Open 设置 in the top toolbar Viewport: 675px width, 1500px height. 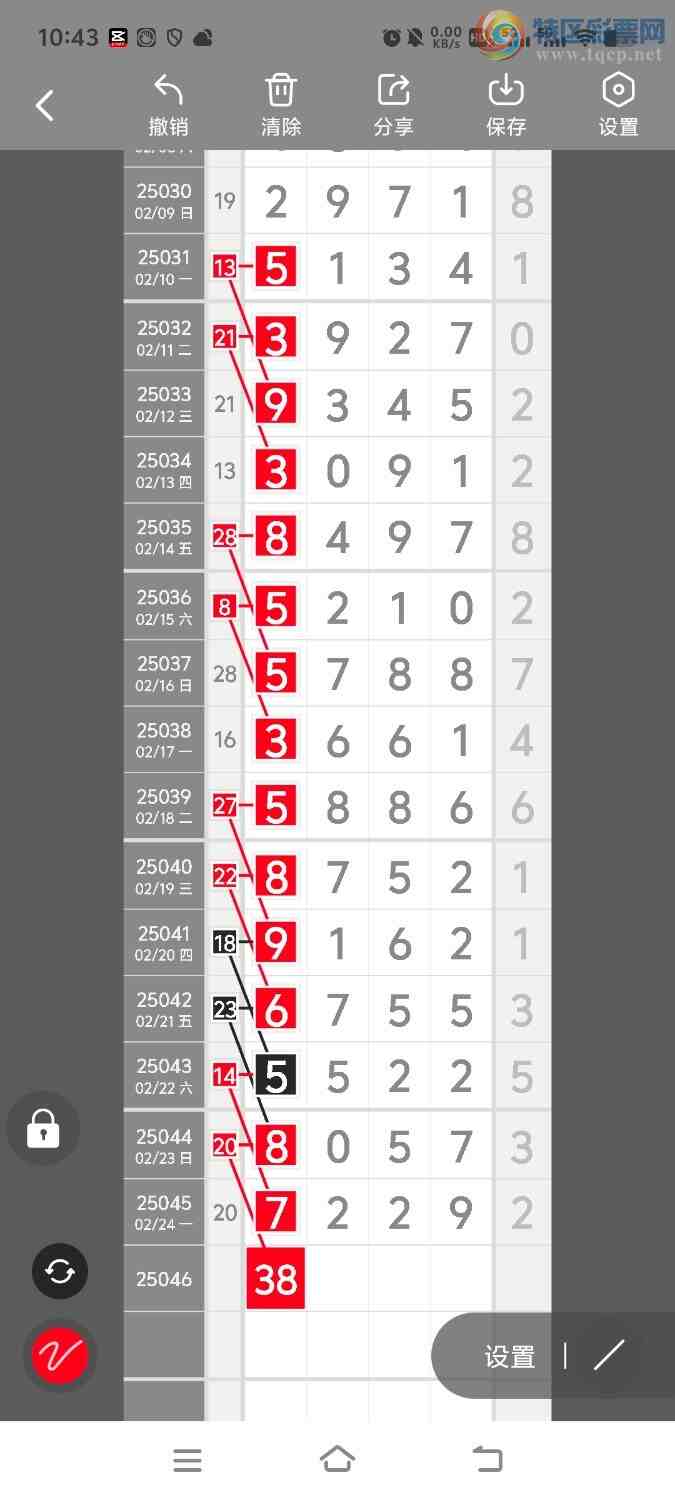click(x=618, y=105)
